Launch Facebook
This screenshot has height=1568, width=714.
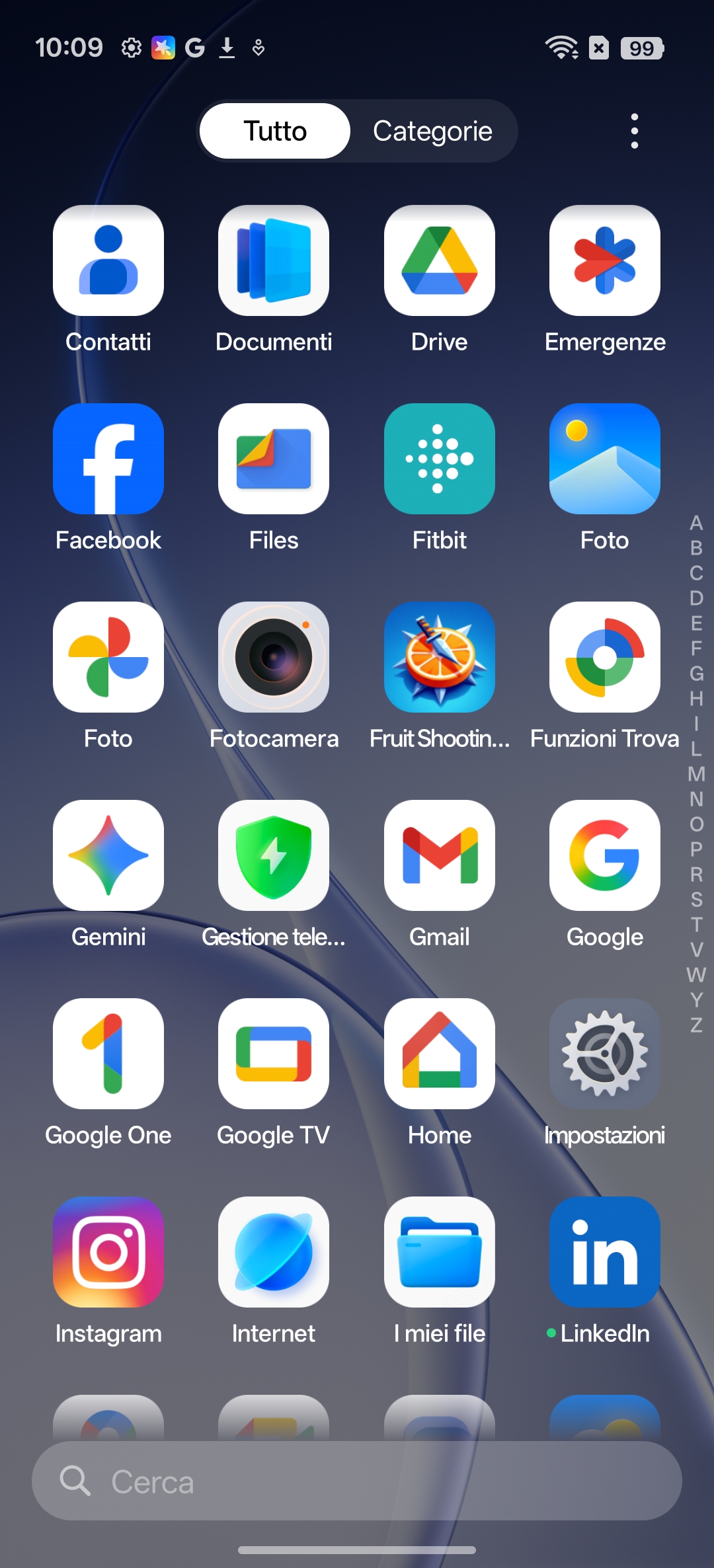108,459
